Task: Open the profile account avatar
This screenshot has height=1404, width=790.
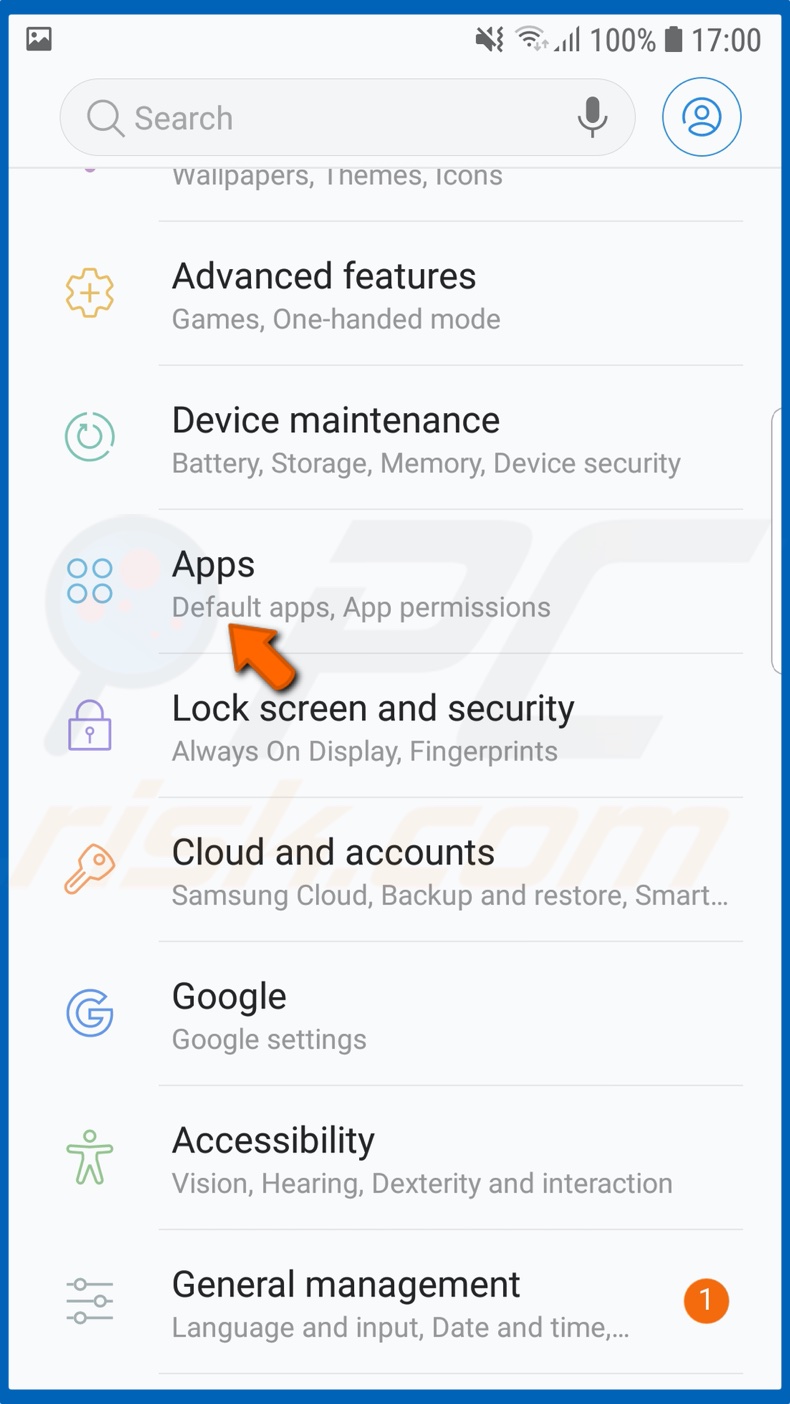Action: click(701, 117)
